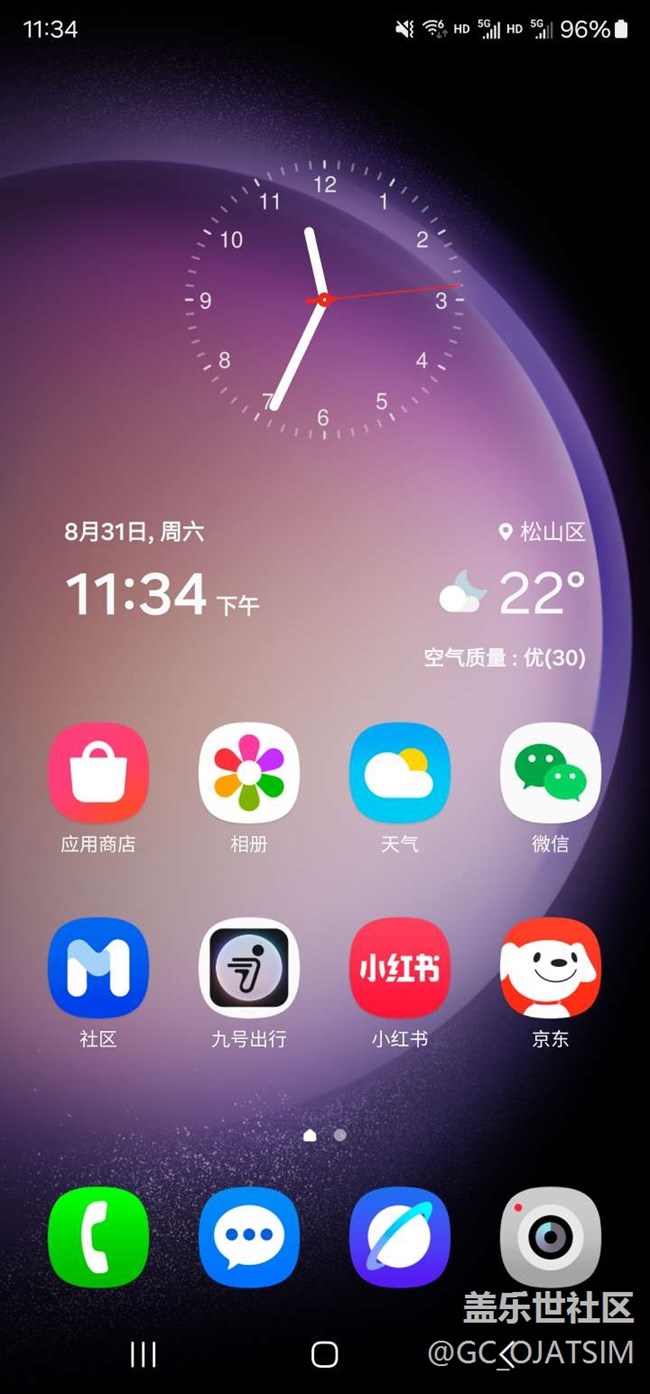The height and width of the screenshot is (1394, 650).
Task: Tap the second page indicator dot
Action: coord(340,1135)
